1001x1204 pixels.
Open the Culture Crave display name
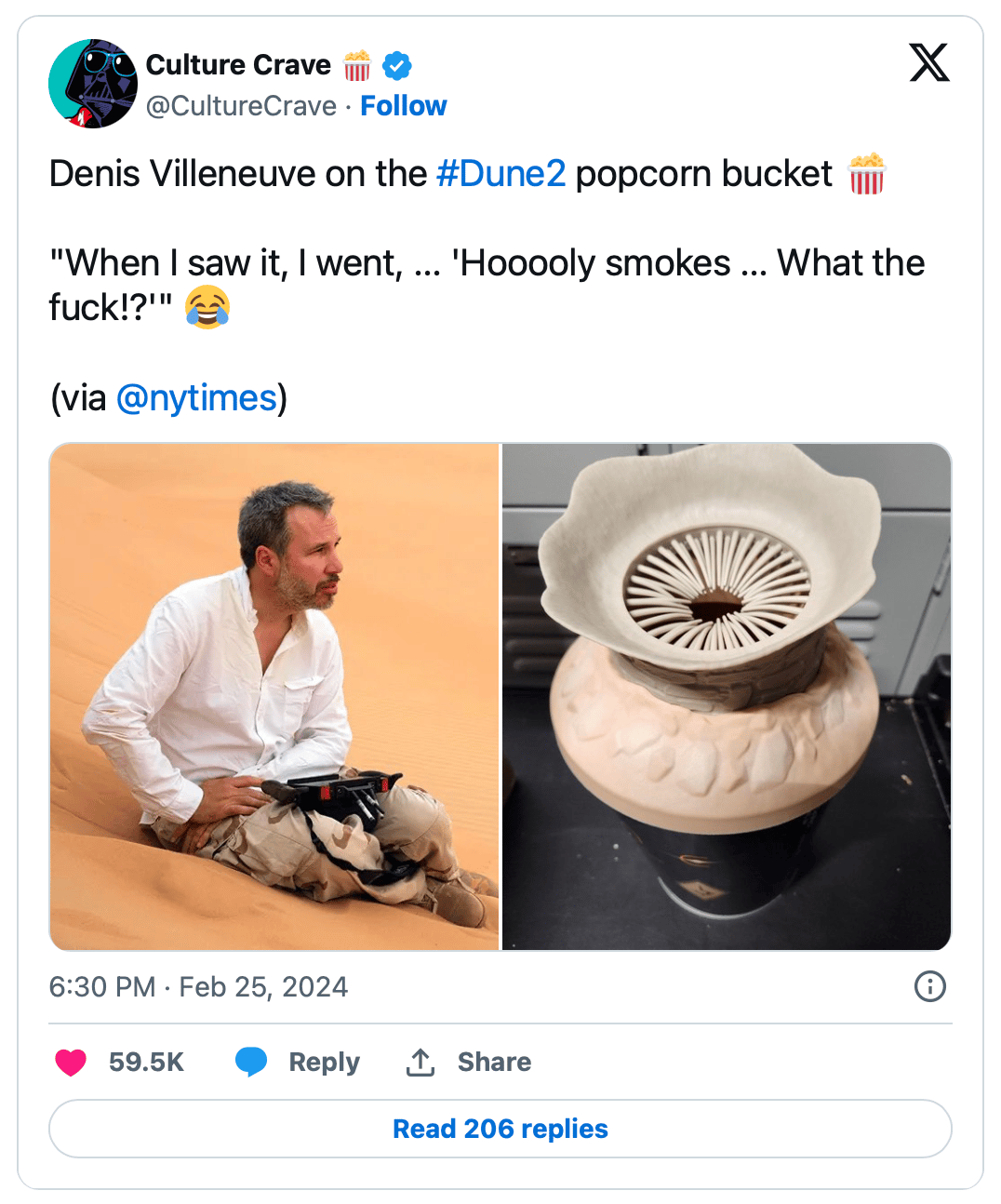238,65
